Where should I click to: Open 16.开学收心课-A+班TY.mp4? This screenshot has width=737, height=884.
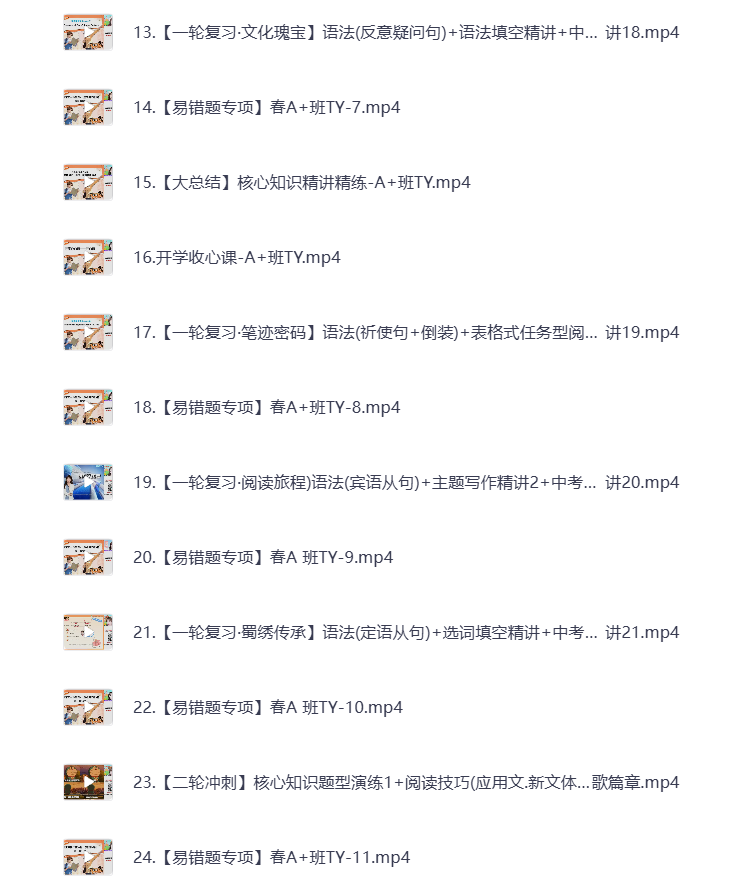236,257
